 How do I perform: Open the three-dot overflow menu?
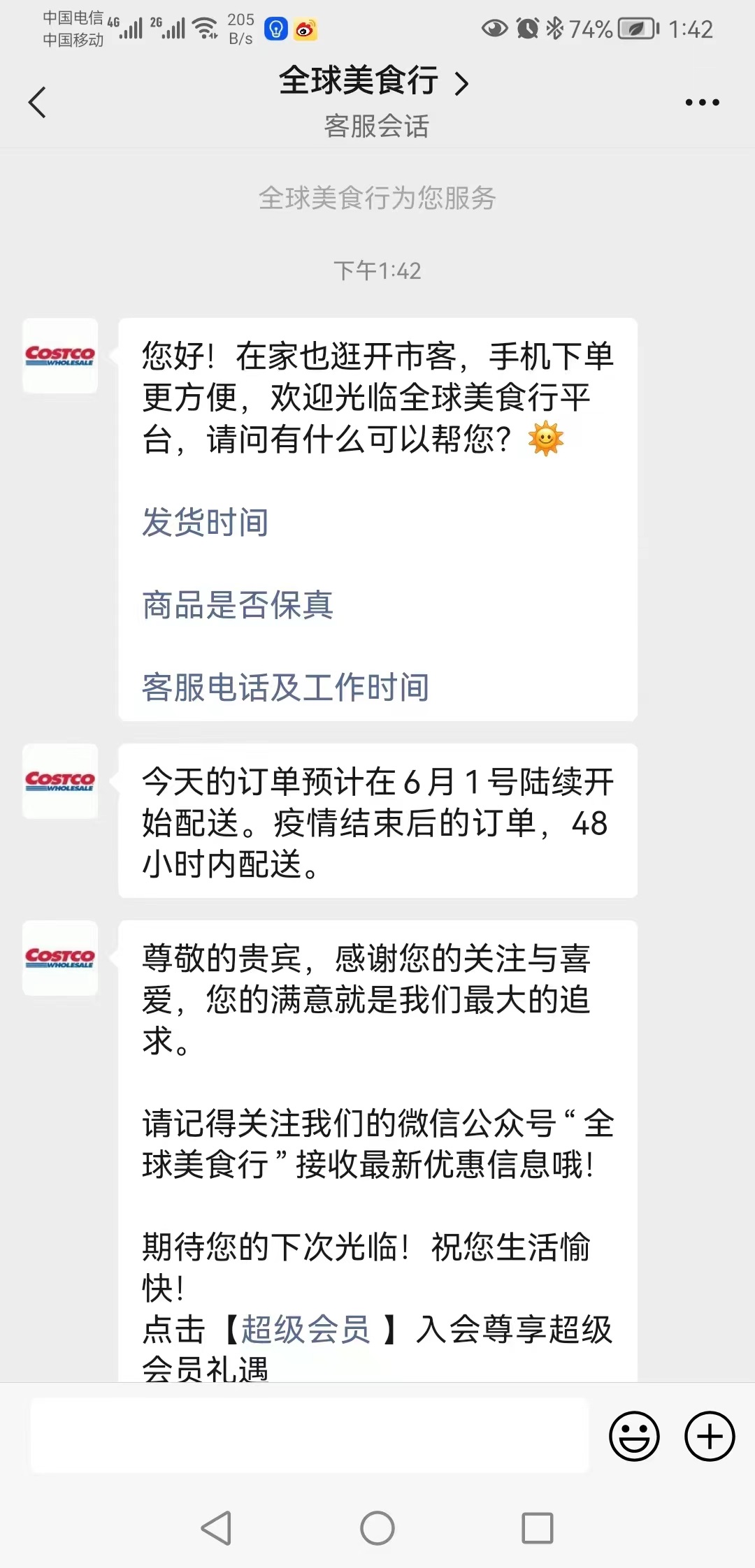coord(702,103)
